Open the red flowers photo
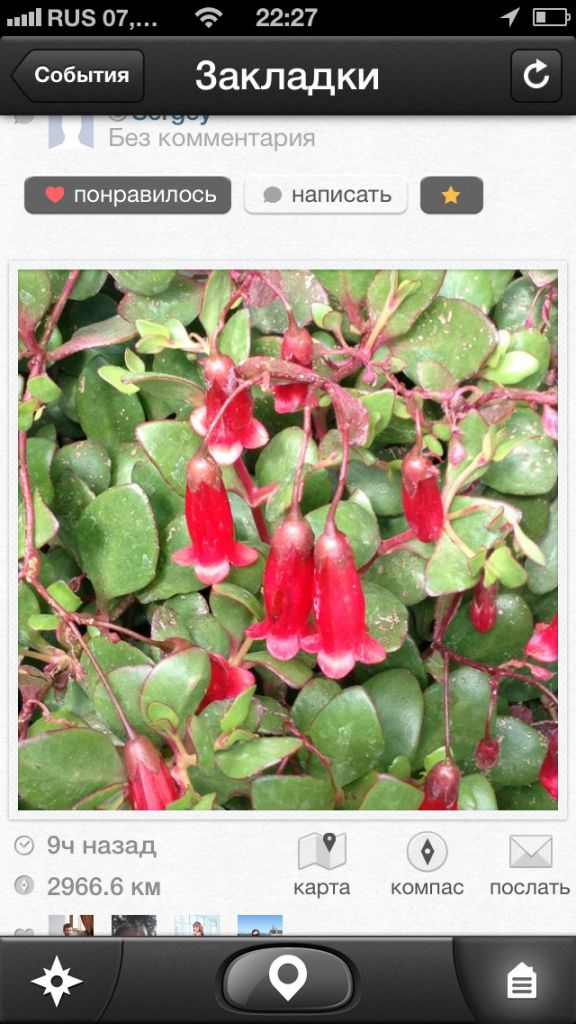This screenshot has width=576, height=1024. click(x=288, y=540)
